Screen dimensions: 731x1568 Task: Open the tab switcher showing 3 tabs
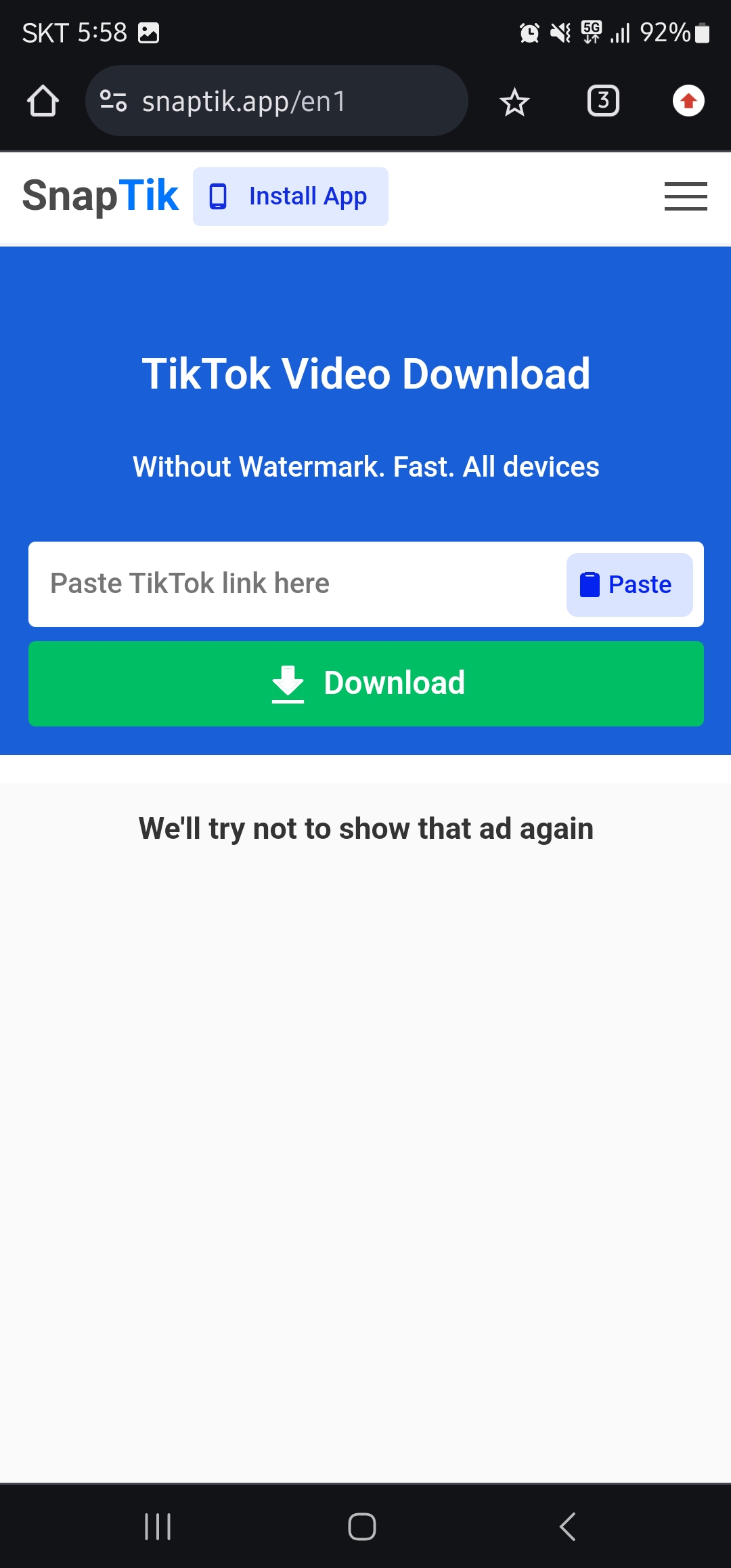coord(602,102)
